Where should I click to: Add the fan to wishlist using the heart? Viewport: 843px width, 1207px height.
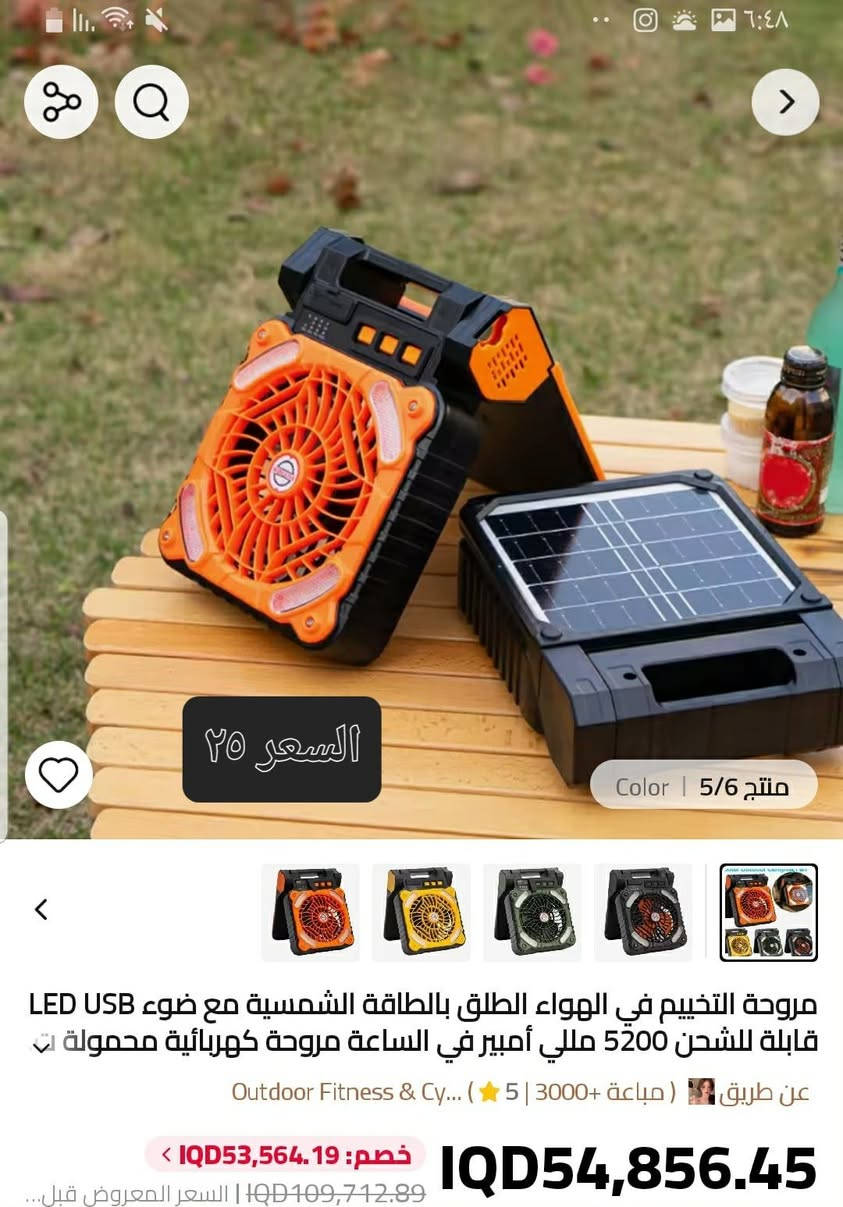[61, 772]
